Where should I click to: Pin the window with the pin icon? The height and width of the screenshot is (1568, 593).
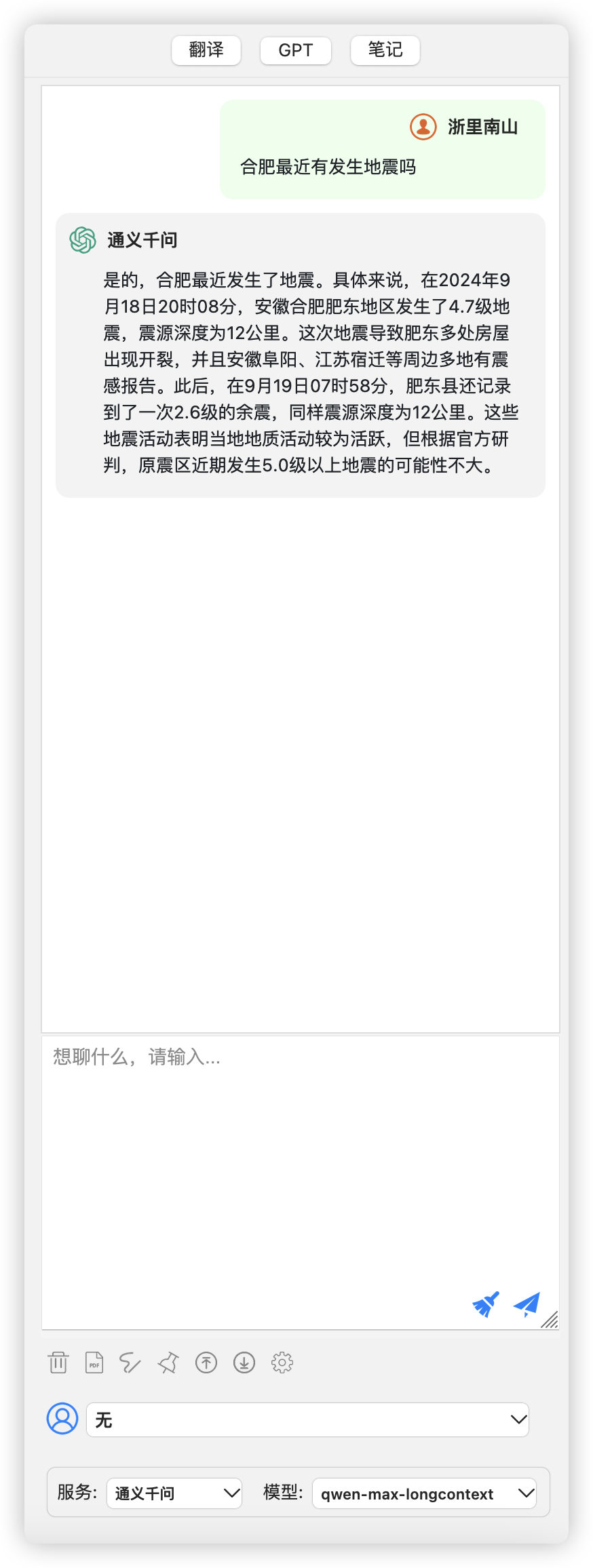point(169,1363)
